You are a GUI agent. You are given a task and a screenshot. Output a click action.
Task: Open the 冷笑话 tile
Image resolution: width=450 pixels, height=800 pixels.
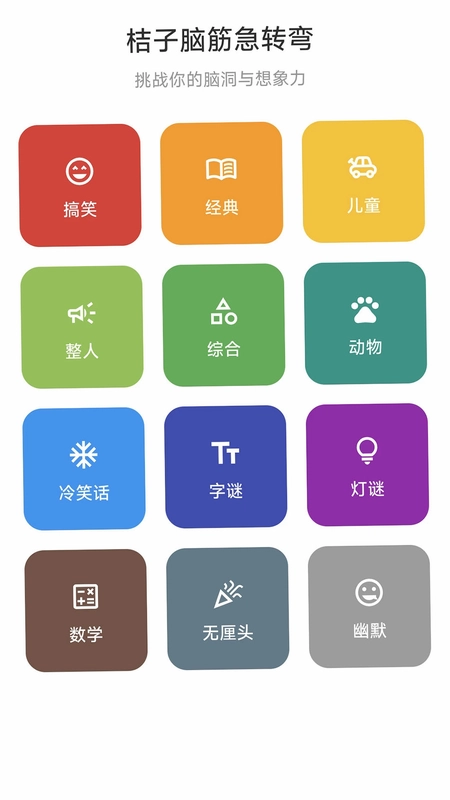tap(84, 468)
